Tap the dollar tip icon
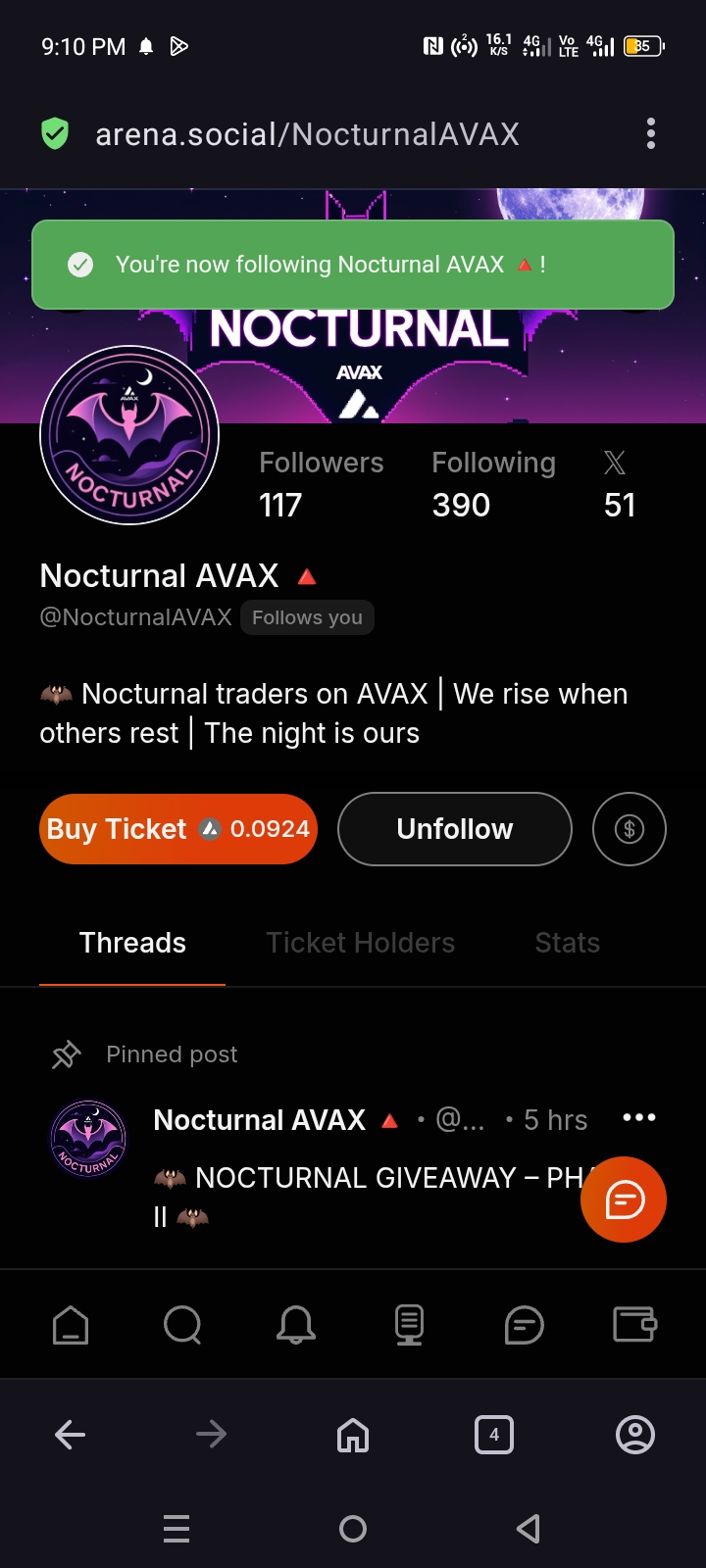The width and height of the screenshot is (706, 1568). [x=630, y=829]
